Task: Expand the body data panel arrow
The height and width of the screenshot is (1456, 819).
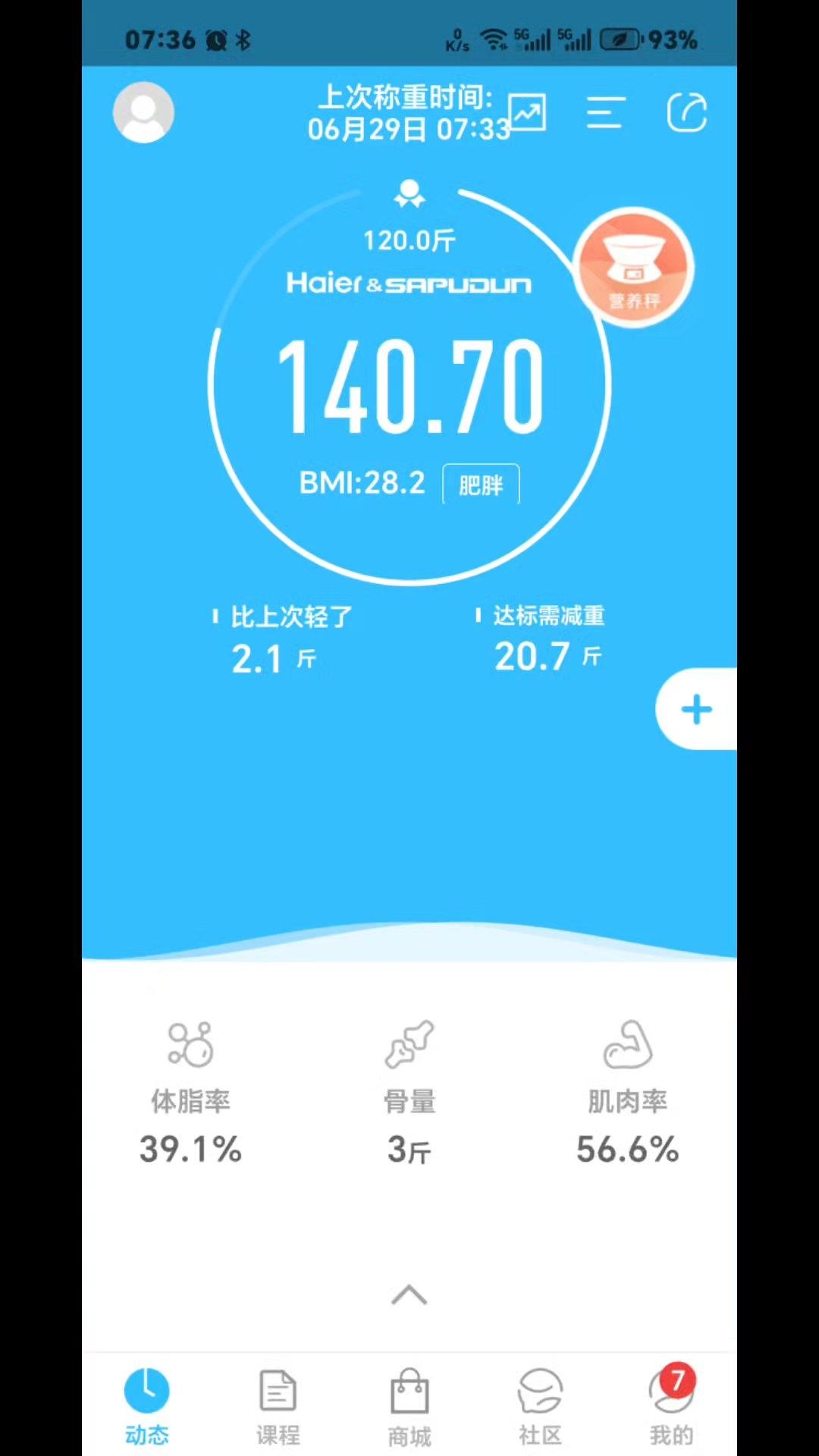Action: (409, 1294)
